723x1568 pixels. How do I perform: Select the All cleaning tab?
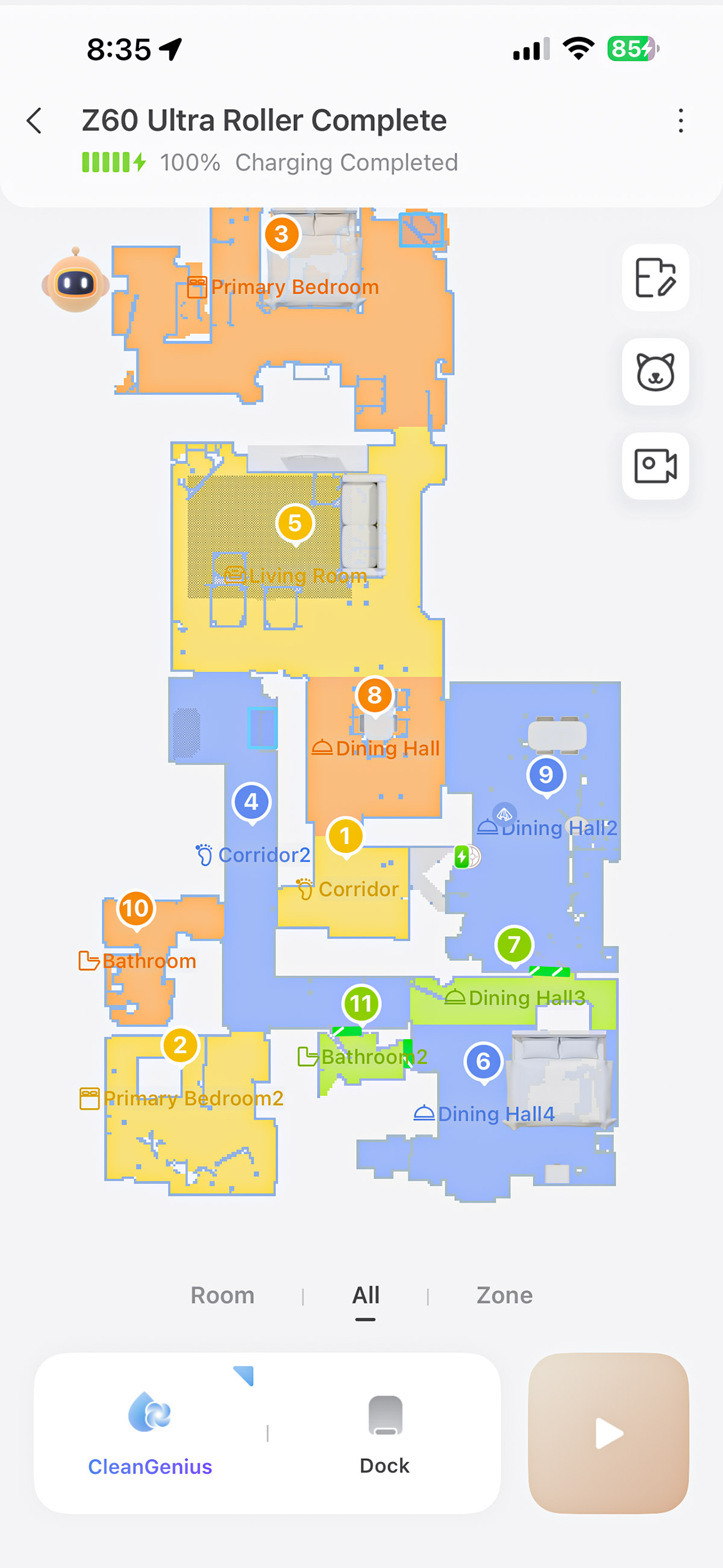point(366,1296)
